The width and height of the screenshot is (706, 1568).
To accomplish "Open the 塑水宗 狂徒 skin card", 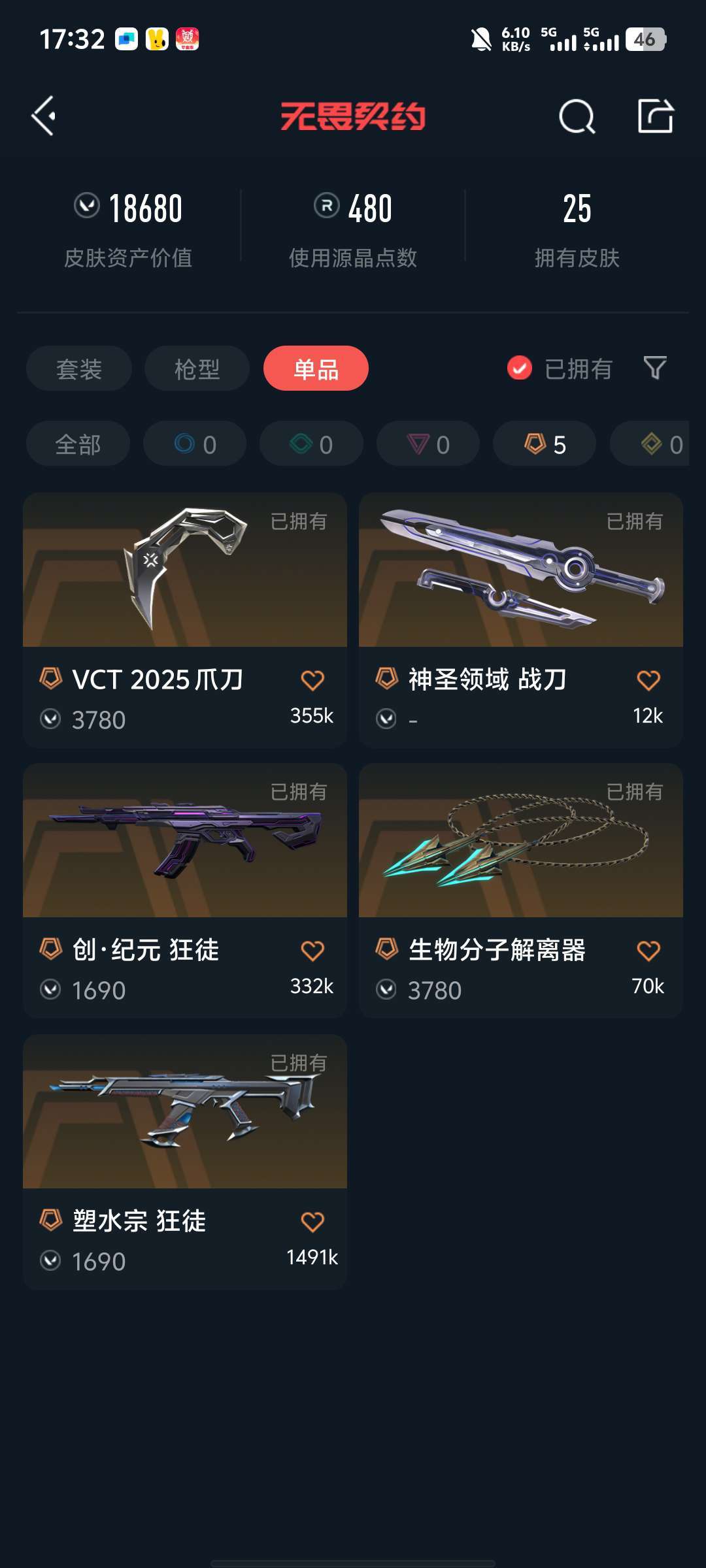I will click(185, 1162).
